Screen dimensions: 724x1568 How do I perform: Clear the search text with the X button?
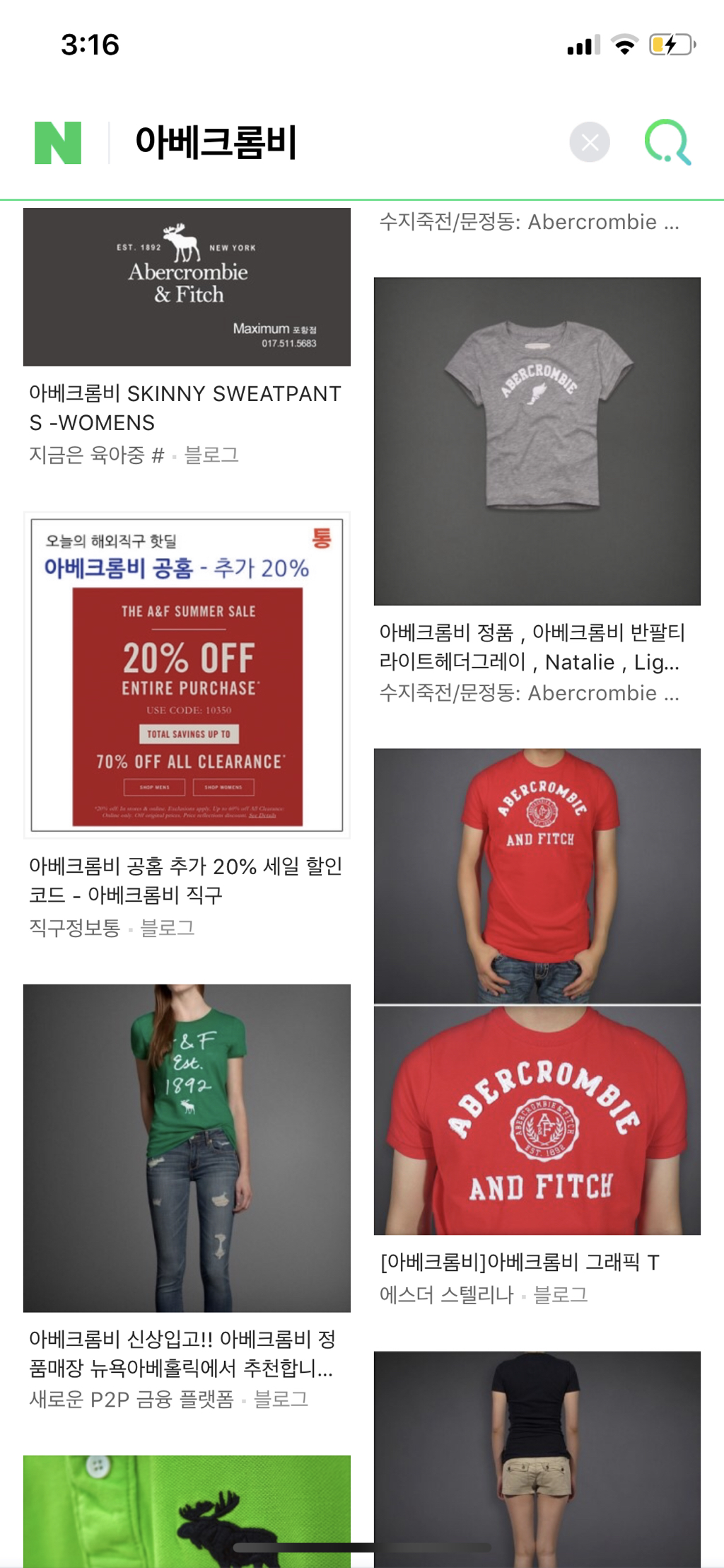tap(590, 143)
